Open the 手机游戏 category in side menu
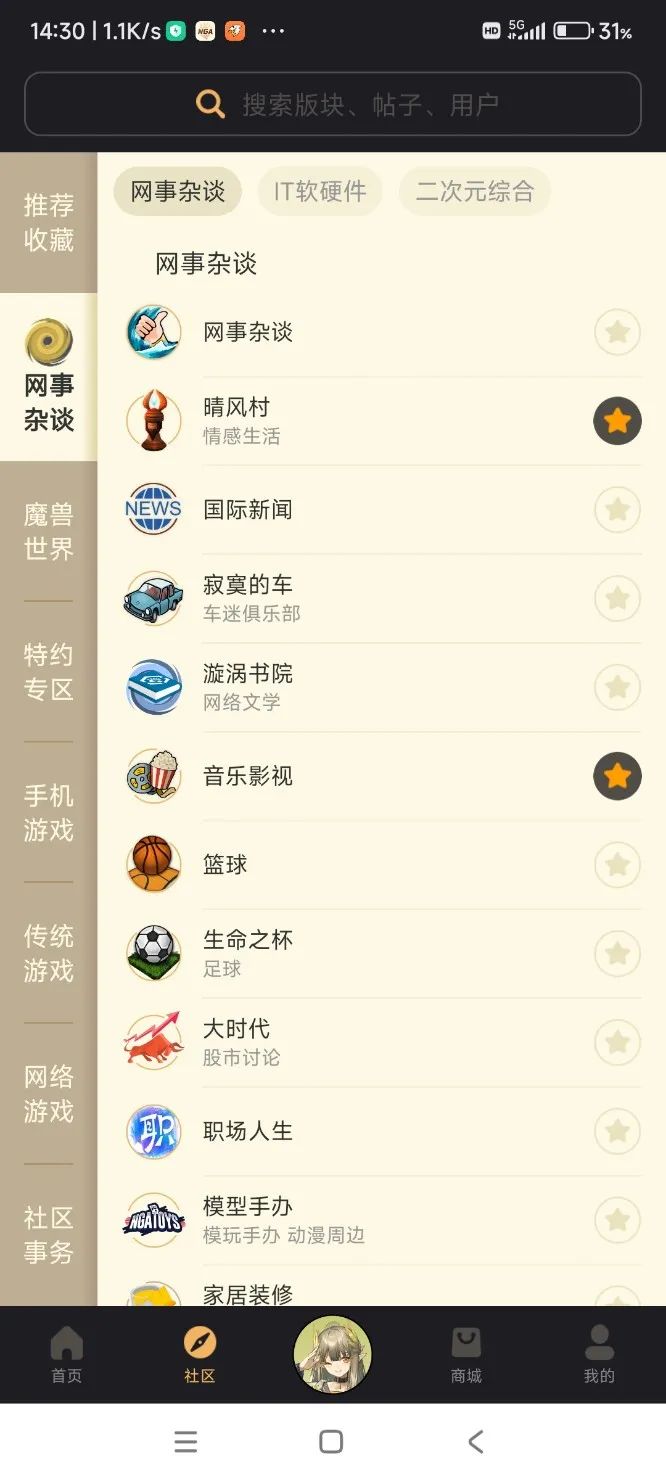This screenshot has width=666, height=1480. click(x=48, y=812)
